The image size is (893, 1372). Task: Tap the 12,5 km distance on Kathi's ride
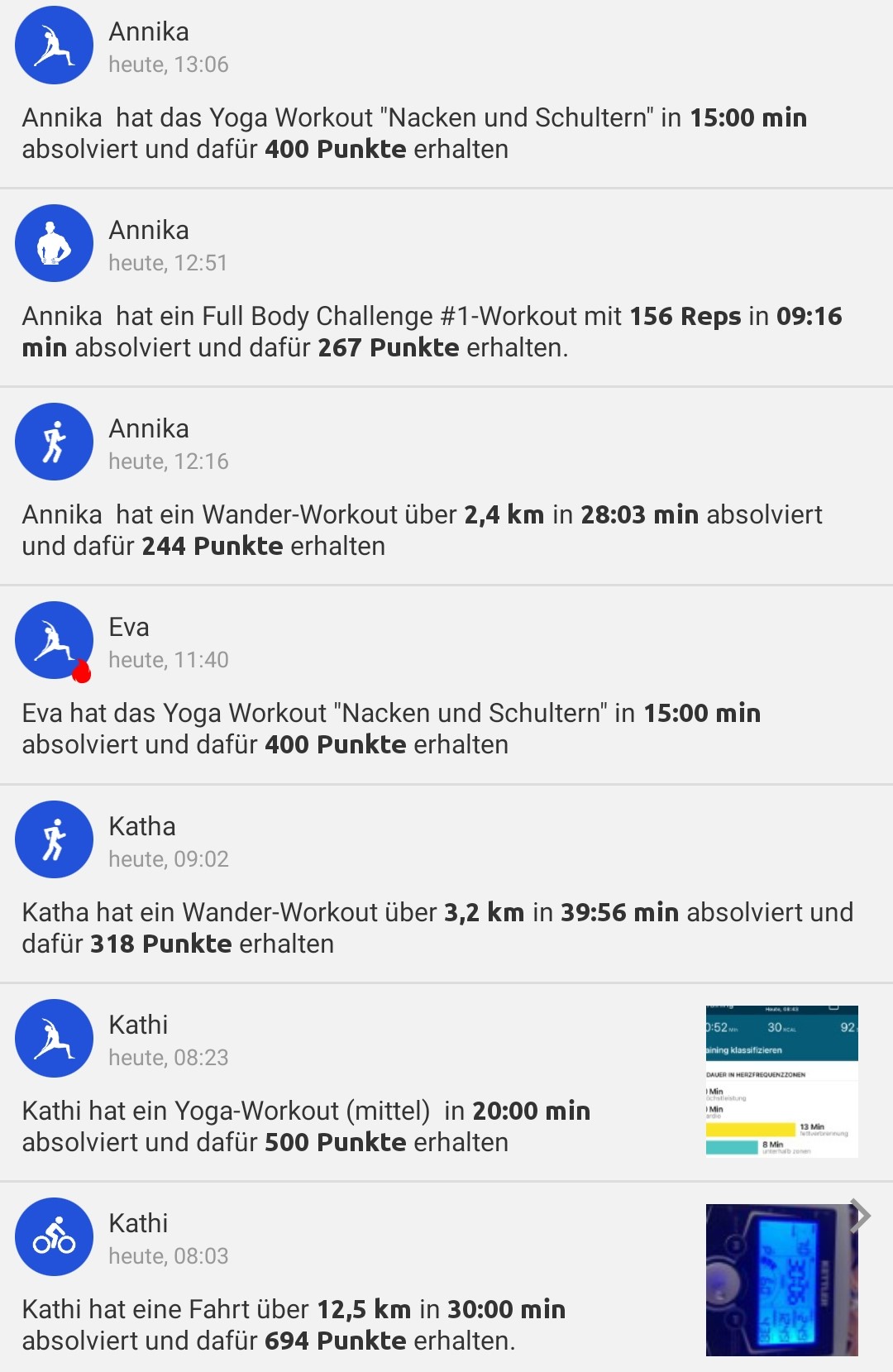click(x=361, y=1309)
